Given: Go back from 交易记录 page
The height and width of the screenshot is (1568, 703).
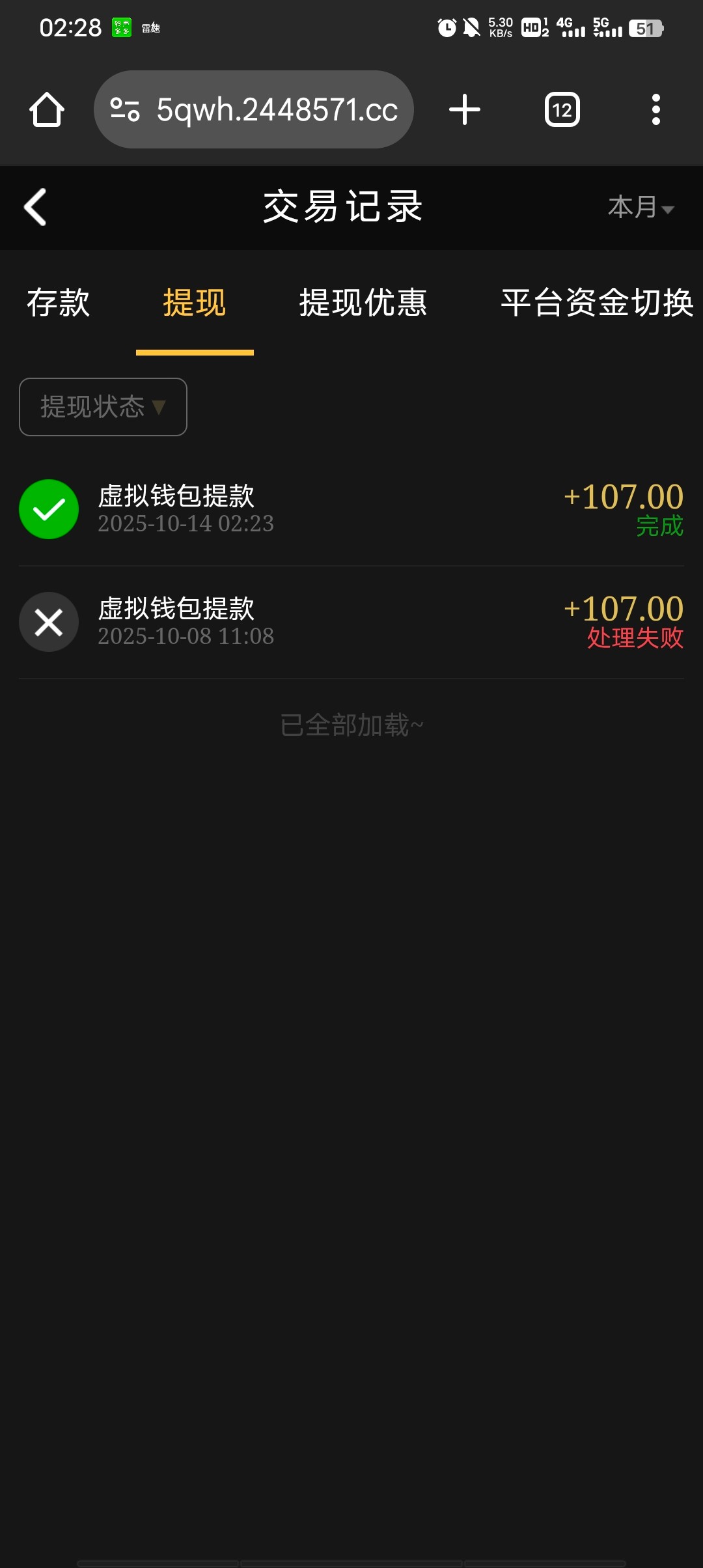Looking at the screenshot, I should click(35, 208).
